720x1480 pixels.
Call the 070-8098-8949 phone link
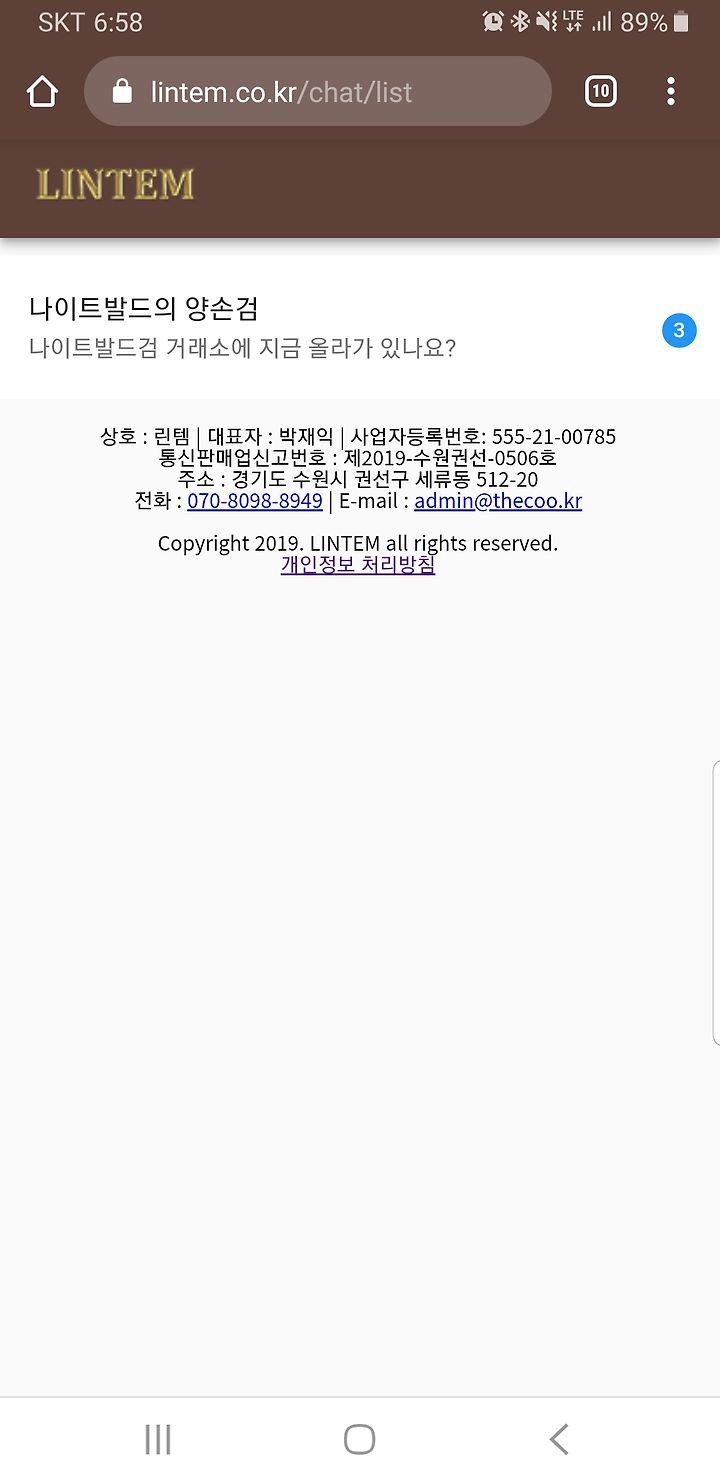pos(255,501)
